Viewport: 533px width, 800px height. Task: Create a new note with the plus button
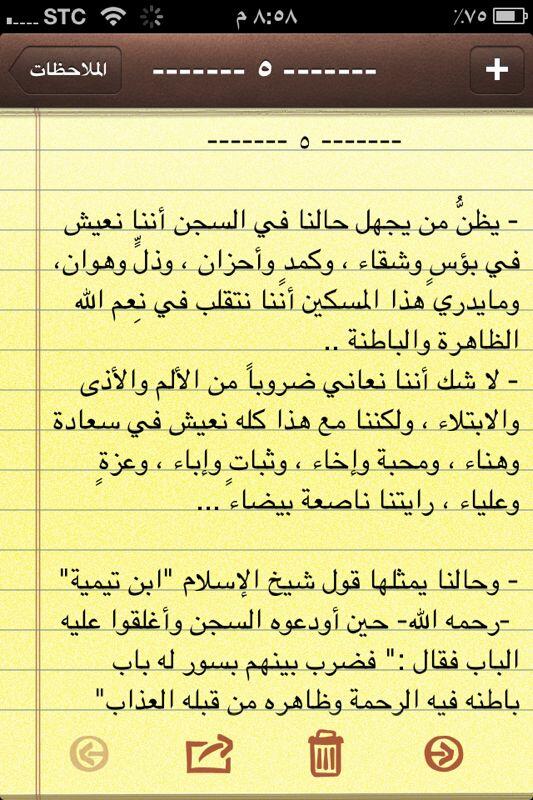496,70
